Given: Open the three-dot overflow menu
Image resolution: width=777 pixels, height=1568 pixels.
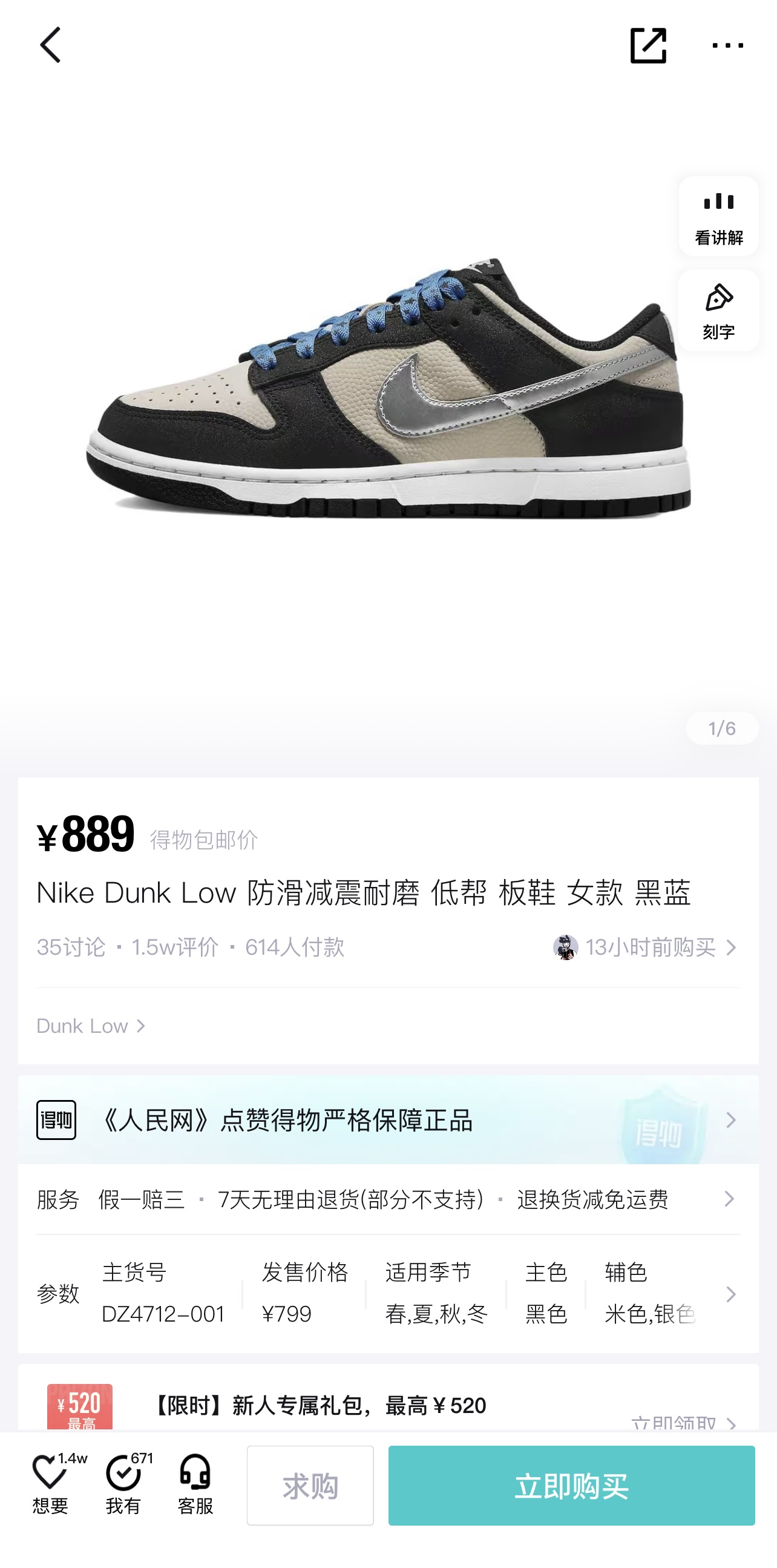Looking at the screenshot, I should pyautogui.click(x=727, y=45).
